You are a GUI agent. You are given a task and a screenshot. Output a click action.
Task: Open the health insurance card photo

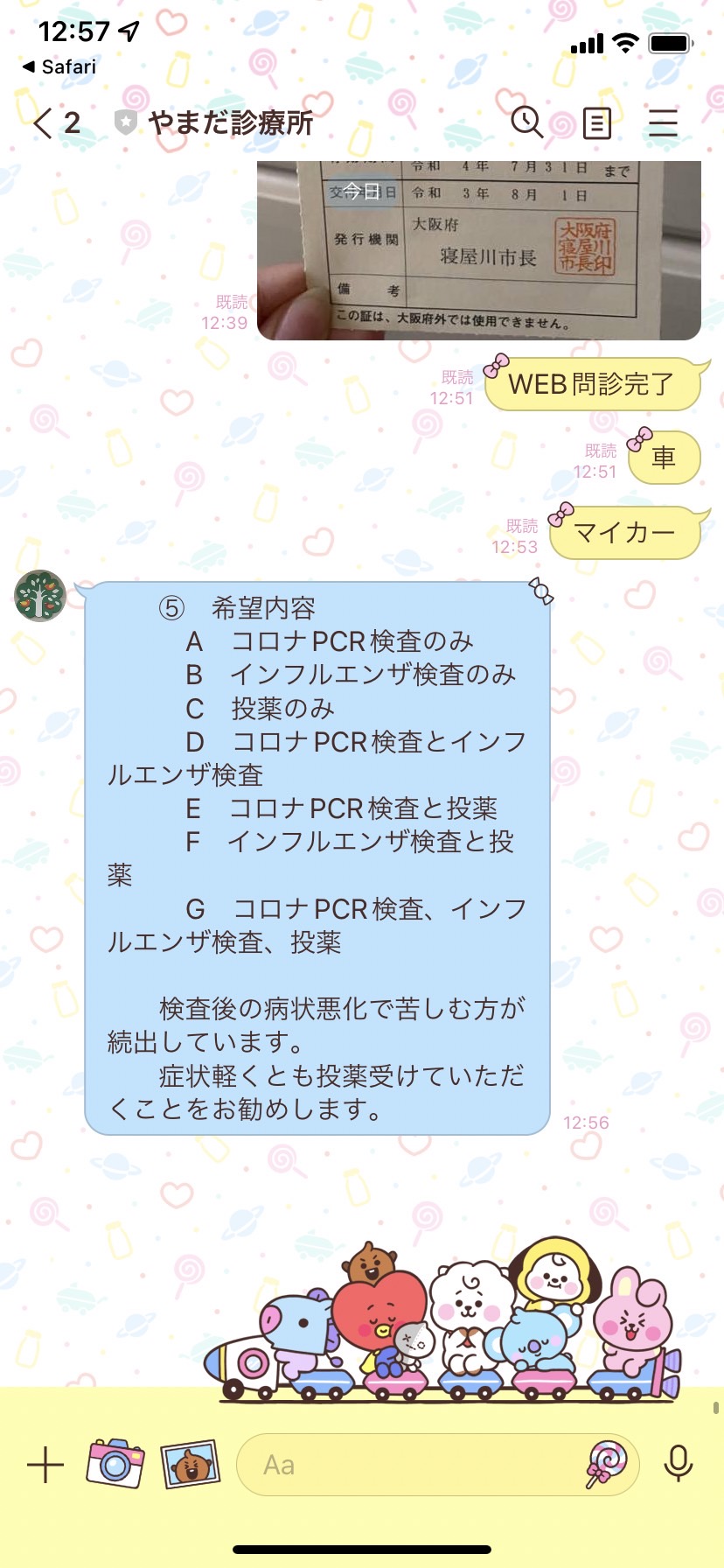coord(479,250)
